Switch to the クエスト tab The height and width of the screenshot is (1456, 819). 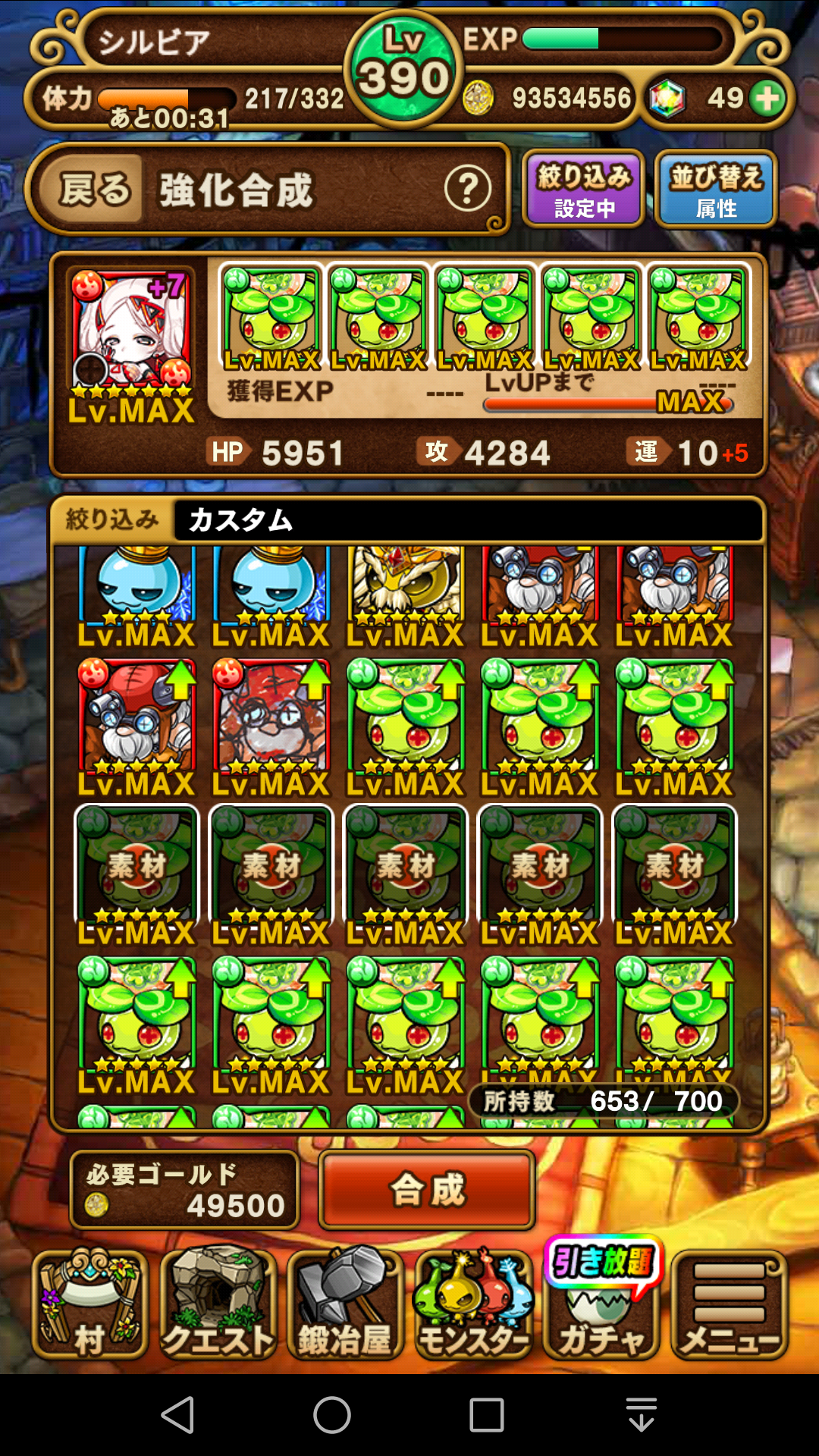click(x=218, y=1304)
